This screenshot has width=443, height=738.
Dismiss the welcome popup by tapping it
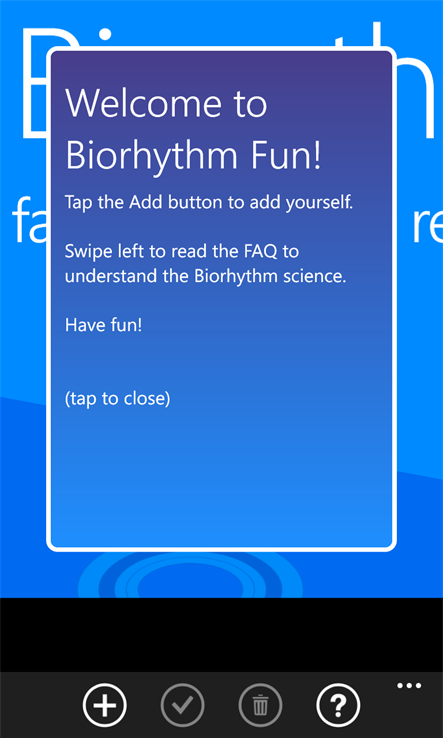pos(221,299)
